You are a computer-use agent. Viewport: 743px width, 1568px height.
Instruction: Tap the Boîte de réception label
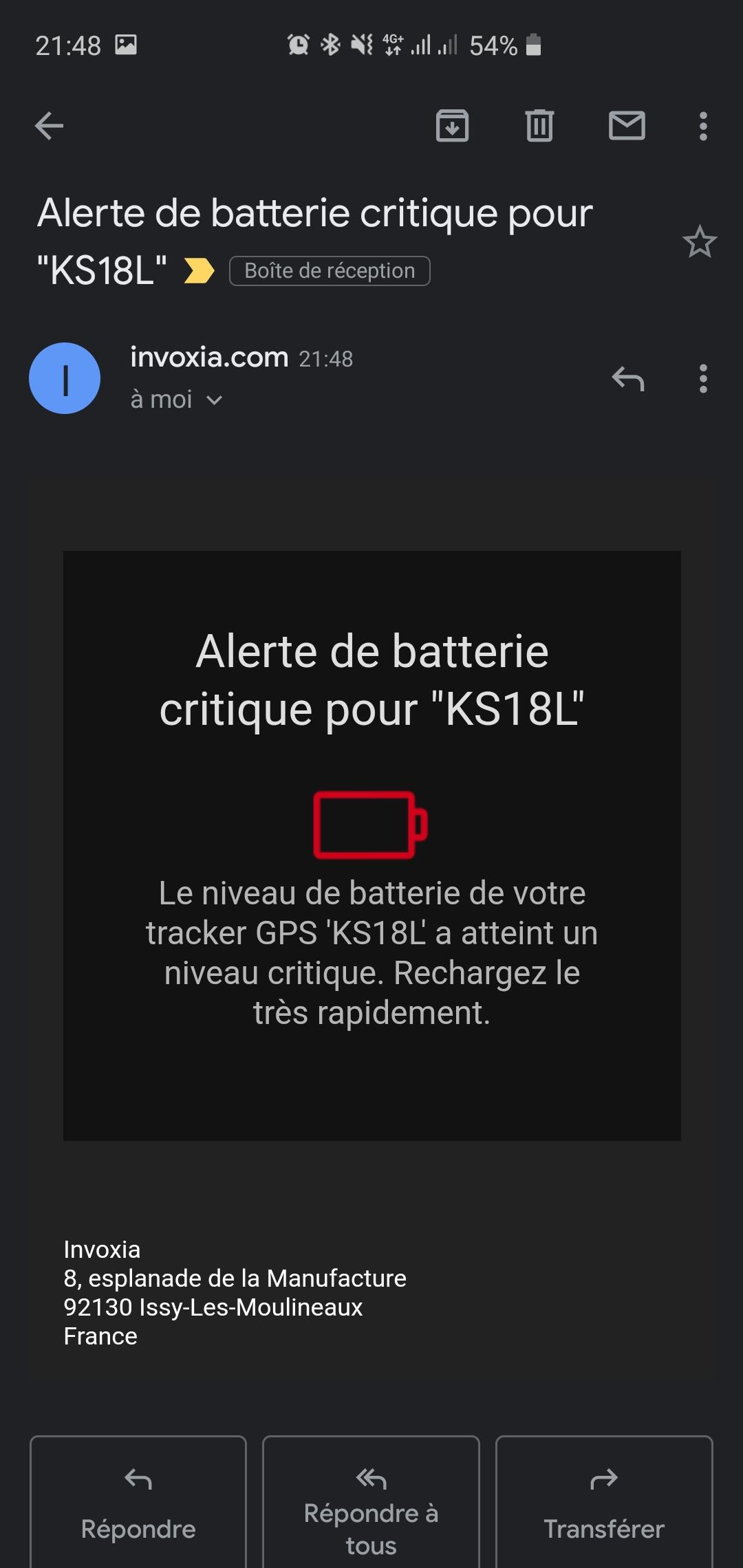pos(330,271)
